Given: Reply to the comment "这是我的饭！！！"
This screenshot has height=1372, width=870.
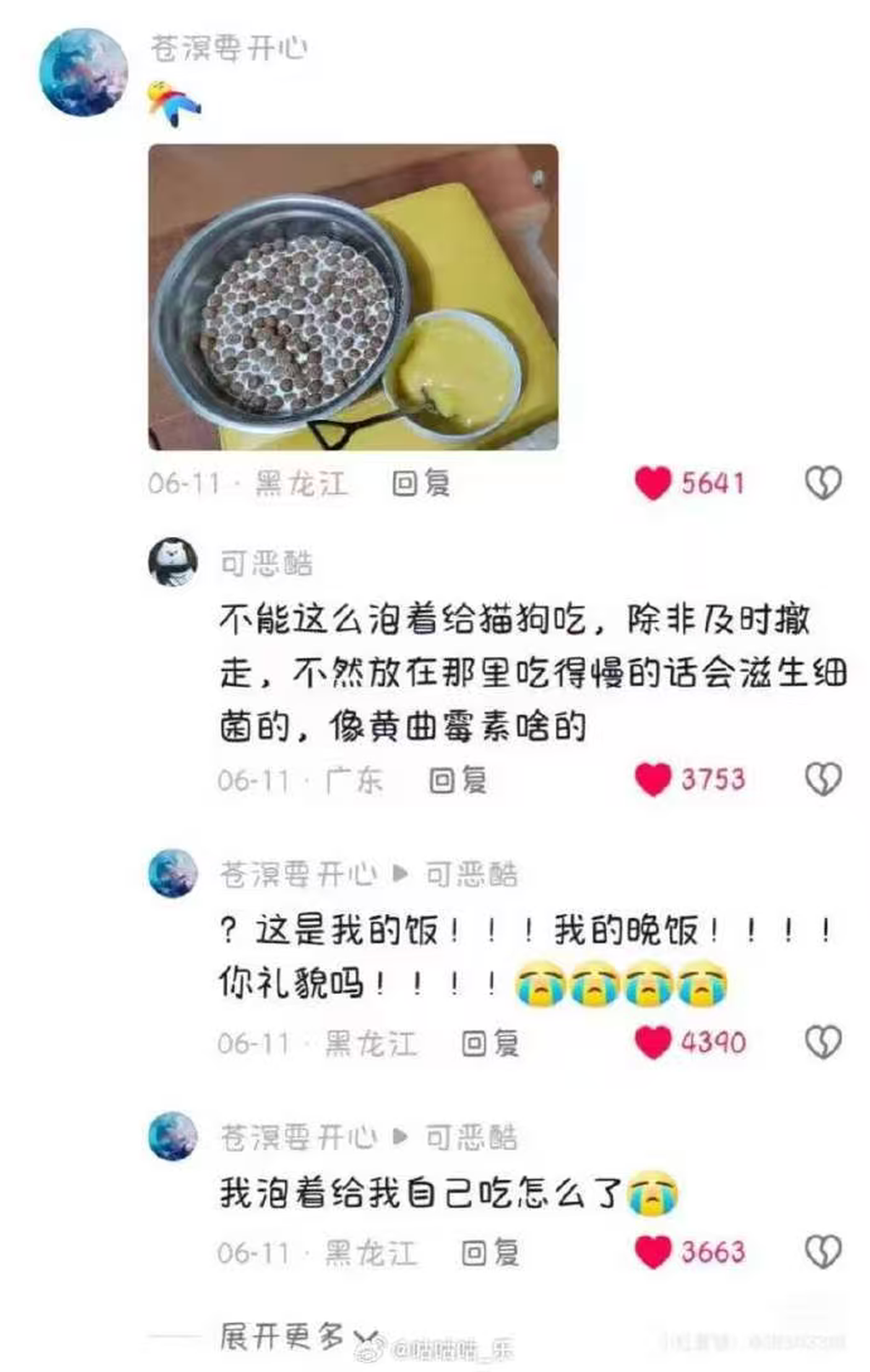Looking at the screenshot, I should tap(489, 1043).
